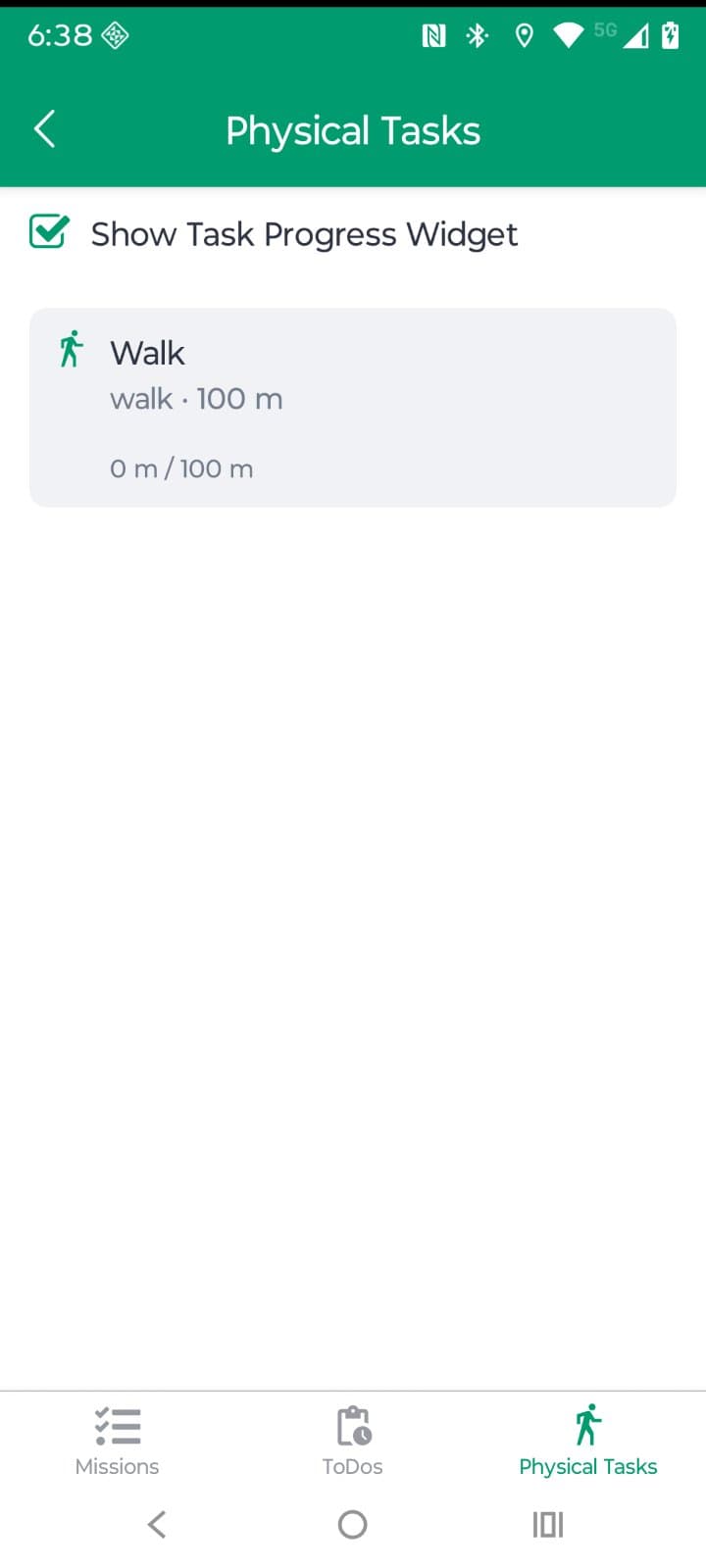Switch to the Missions tab
Screen dimensions: 706x1568
(117, 1441)
